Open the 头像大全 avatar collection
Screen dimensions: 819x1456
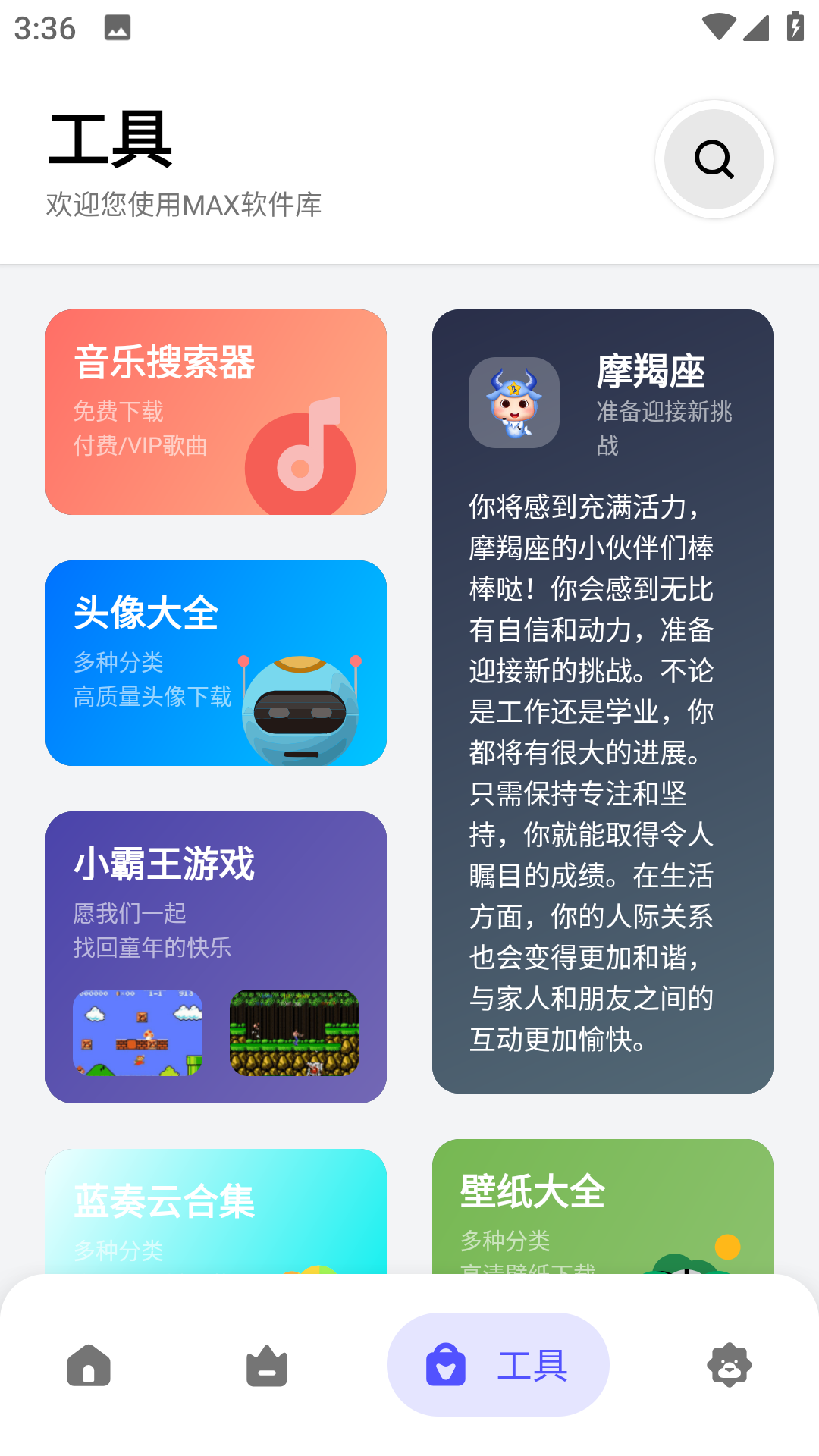point(217,662)
